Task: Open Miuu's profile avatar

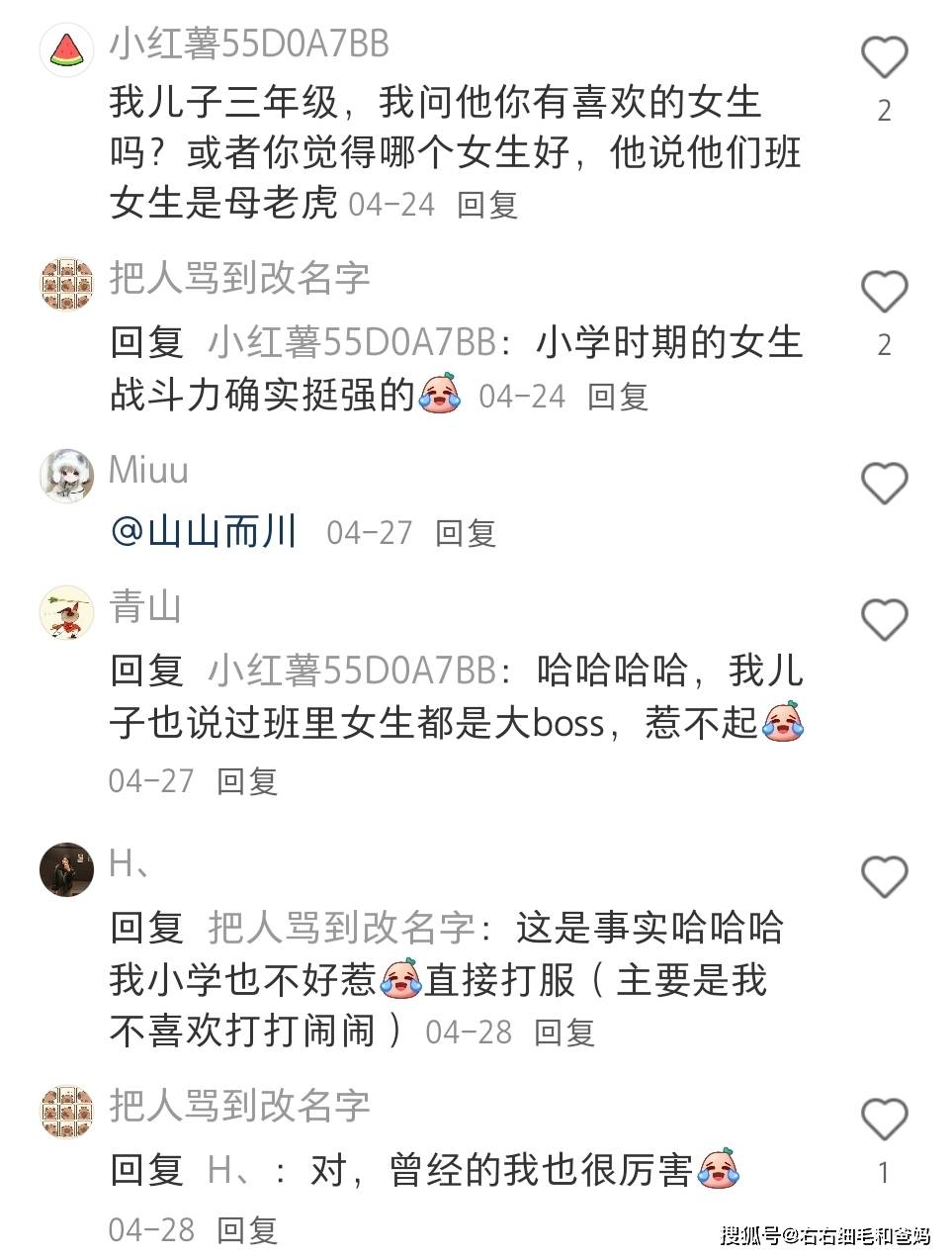Action: pos(66,476)
